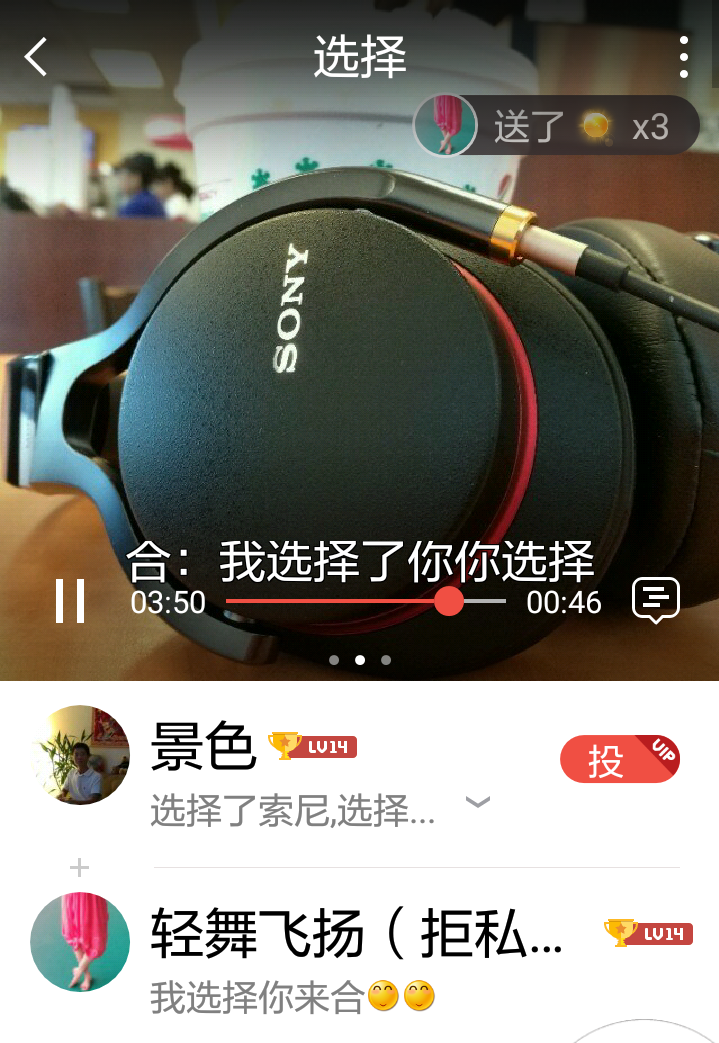The image size is (719, 1043).
Task: Expand the song description chevron
Action: coord(479,802)
